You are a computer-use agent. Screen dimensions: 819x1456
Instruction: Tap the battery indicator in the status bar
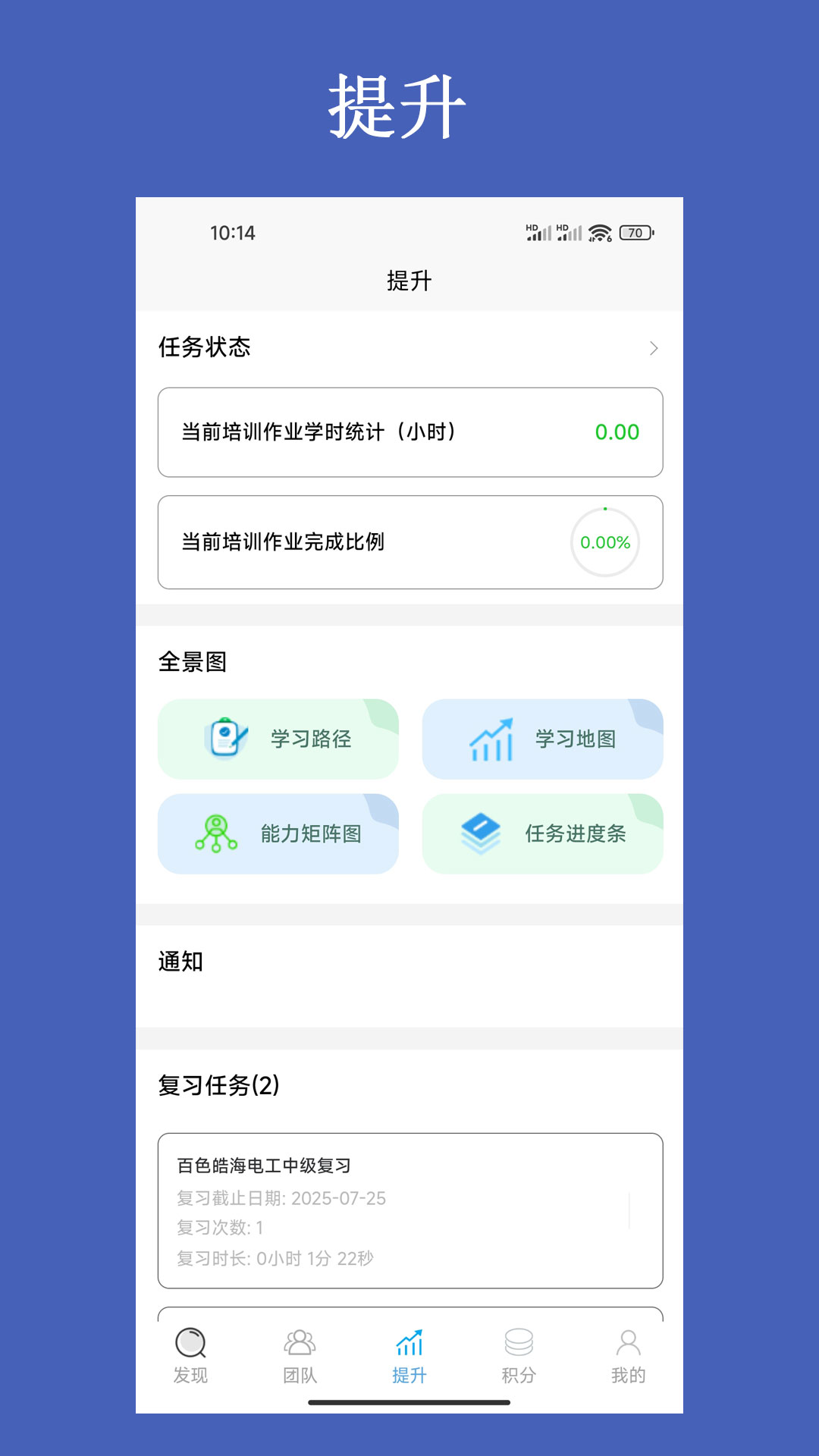click(x=635, y=233)
